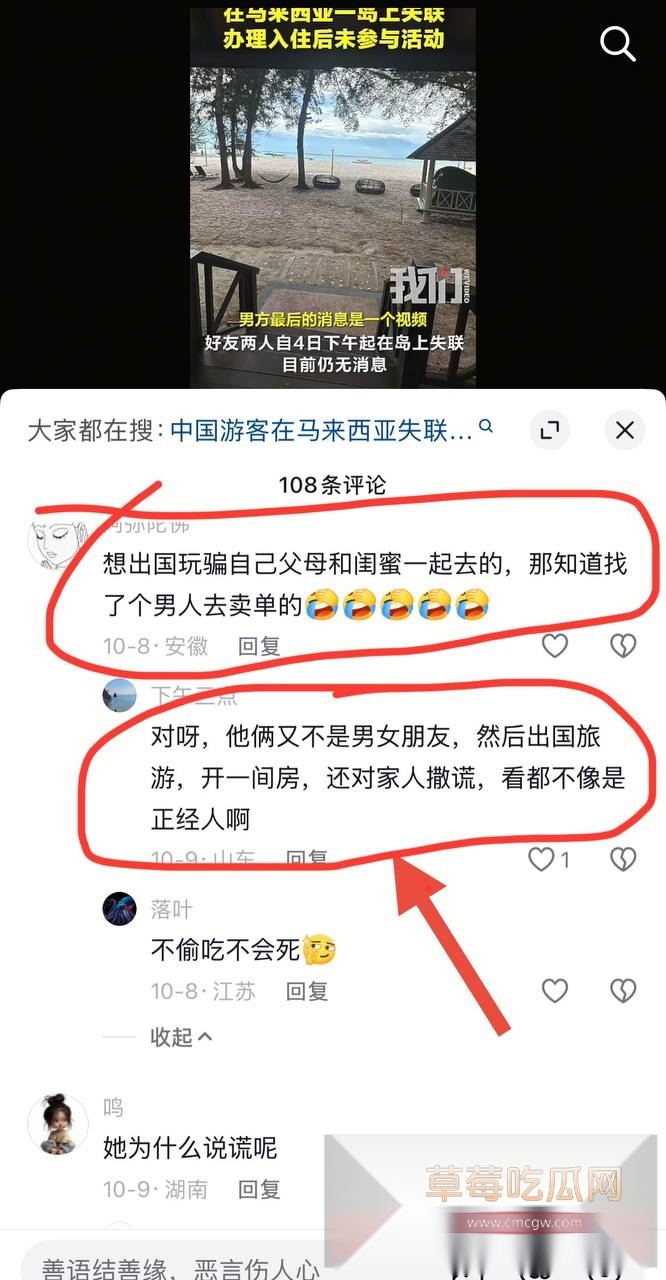
Task: Reply to 落叶's comment
Action: pyautogui.click(x=307, y=991)
